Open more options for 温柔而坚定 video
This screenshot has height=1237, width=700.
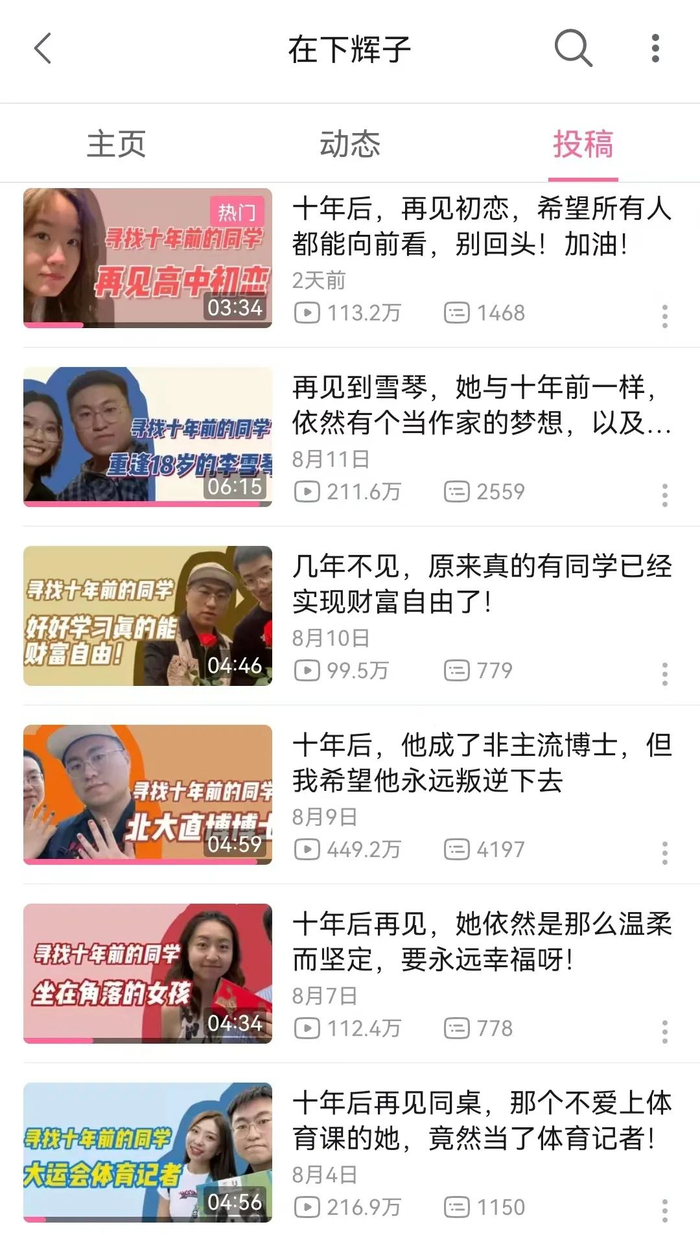664,1031
